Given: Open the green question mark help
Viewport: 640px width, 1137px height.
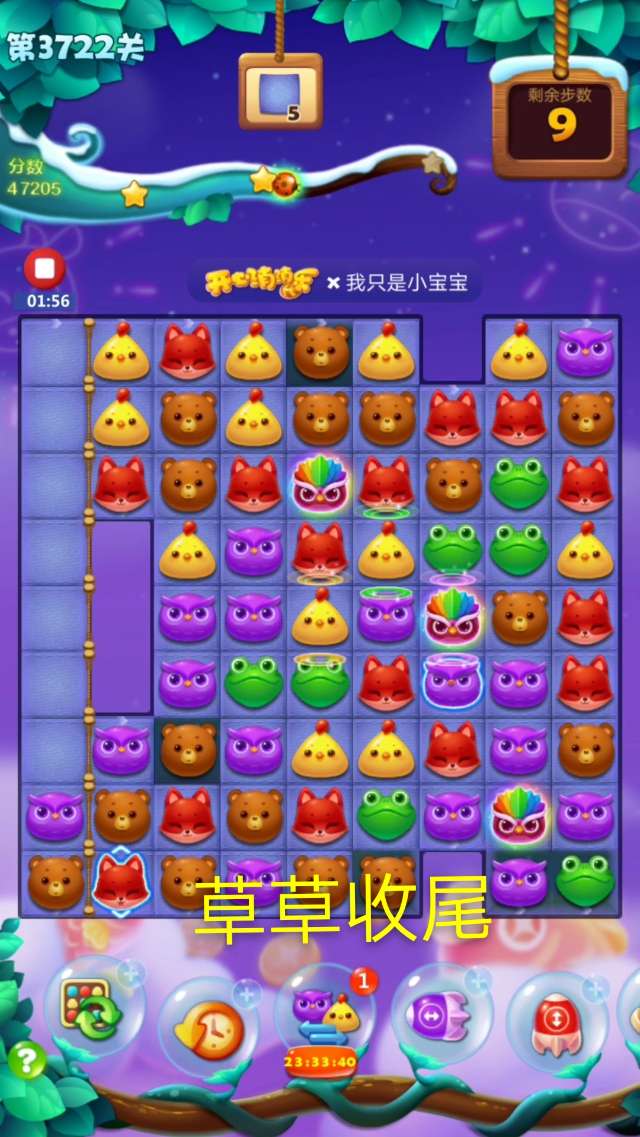Looking at the screenshot, I should (27, 1060).
